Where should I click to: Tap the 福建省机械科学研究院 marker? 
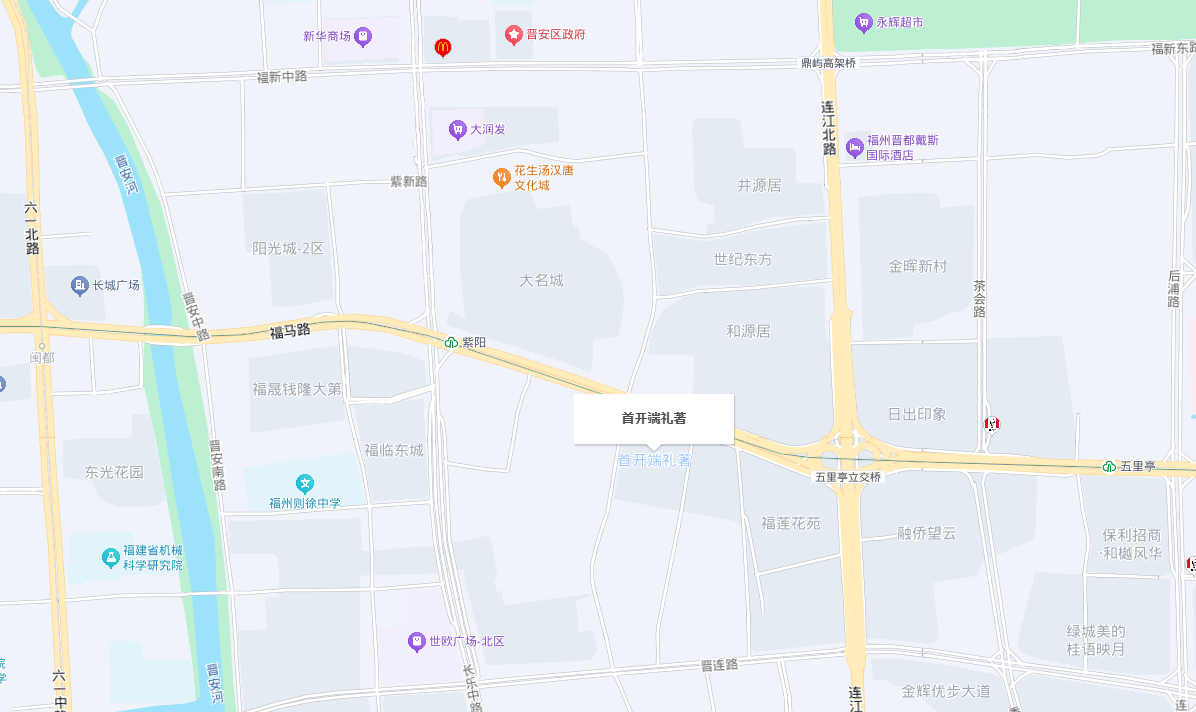point(111,558)
